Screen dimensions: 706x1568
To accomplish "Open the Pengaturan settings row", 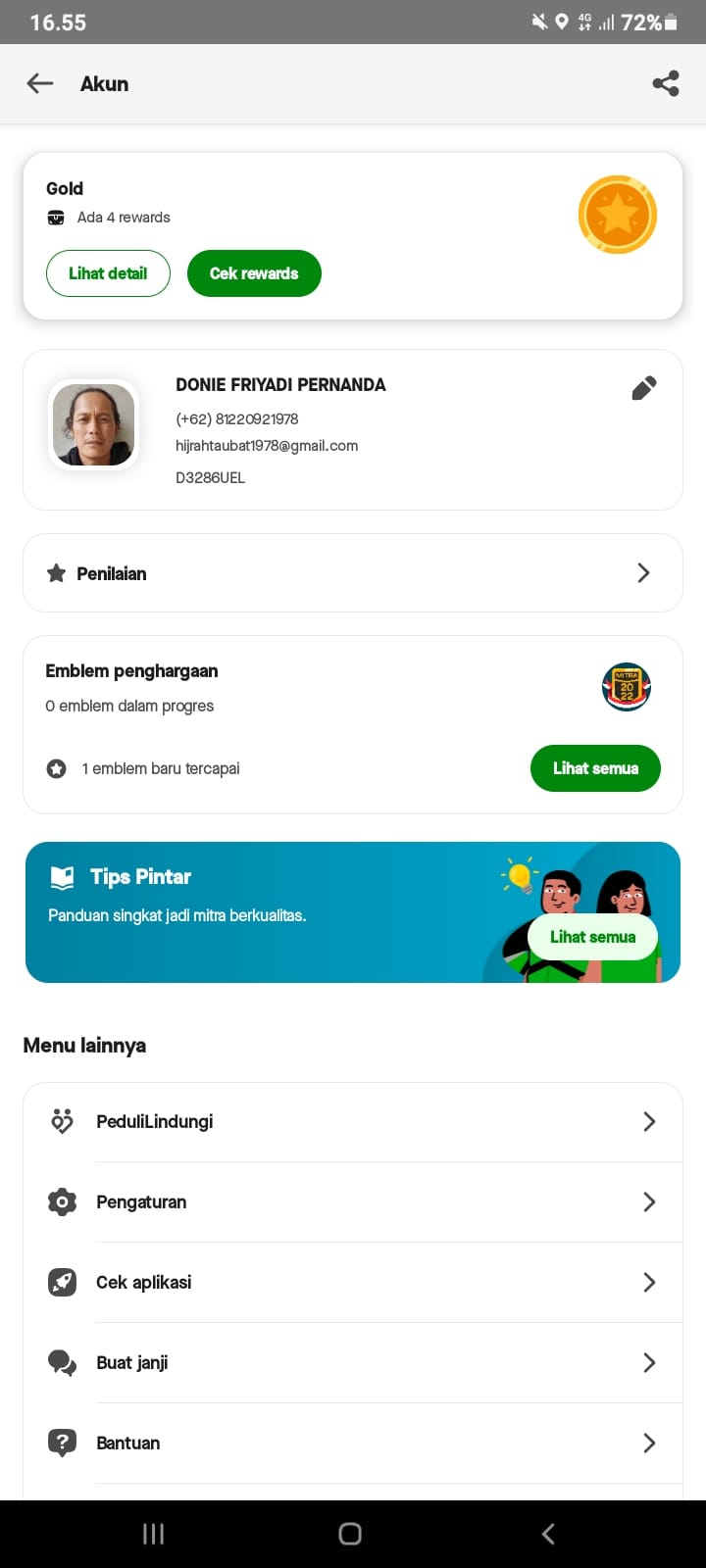I will 353,1201.
